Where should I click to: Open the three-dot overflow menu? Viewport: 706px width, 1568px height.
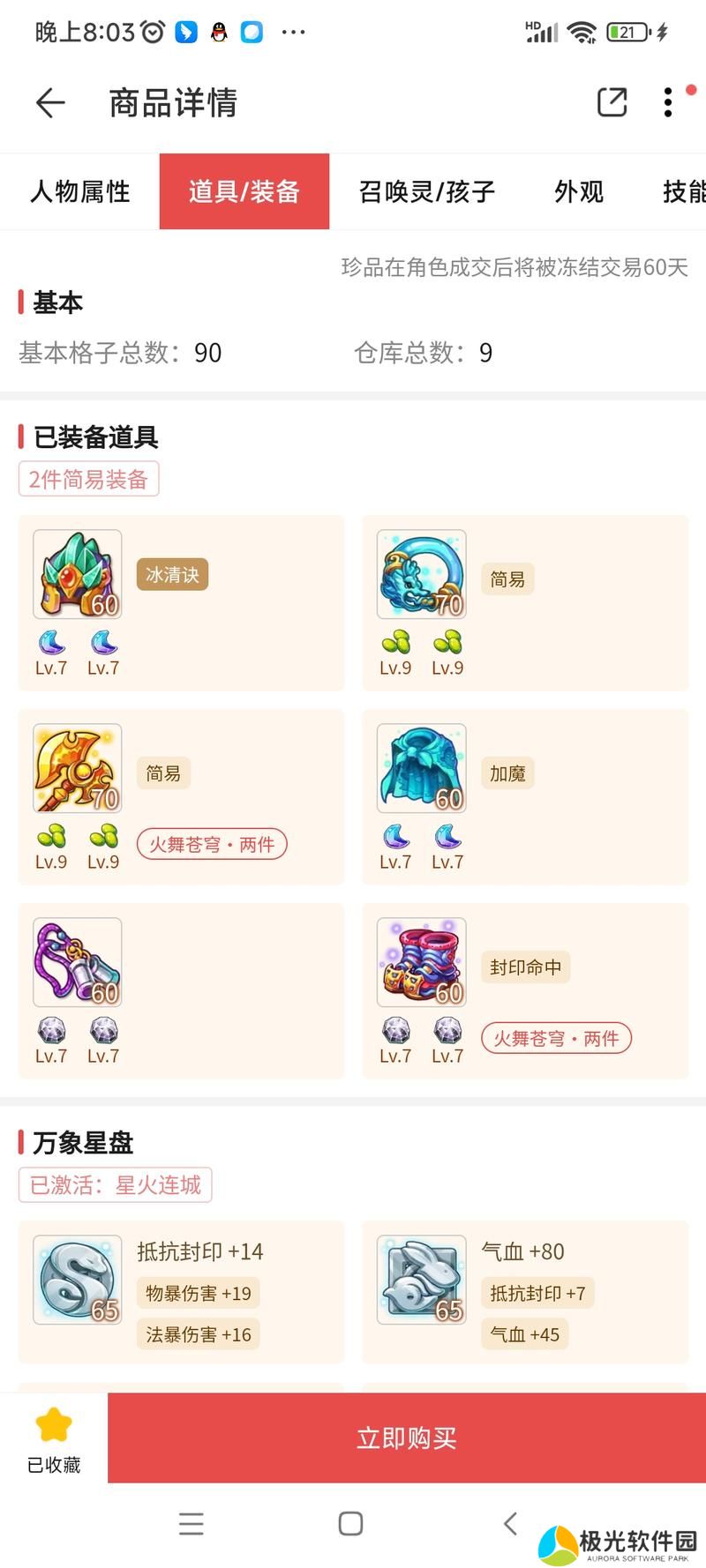(668, 102)
